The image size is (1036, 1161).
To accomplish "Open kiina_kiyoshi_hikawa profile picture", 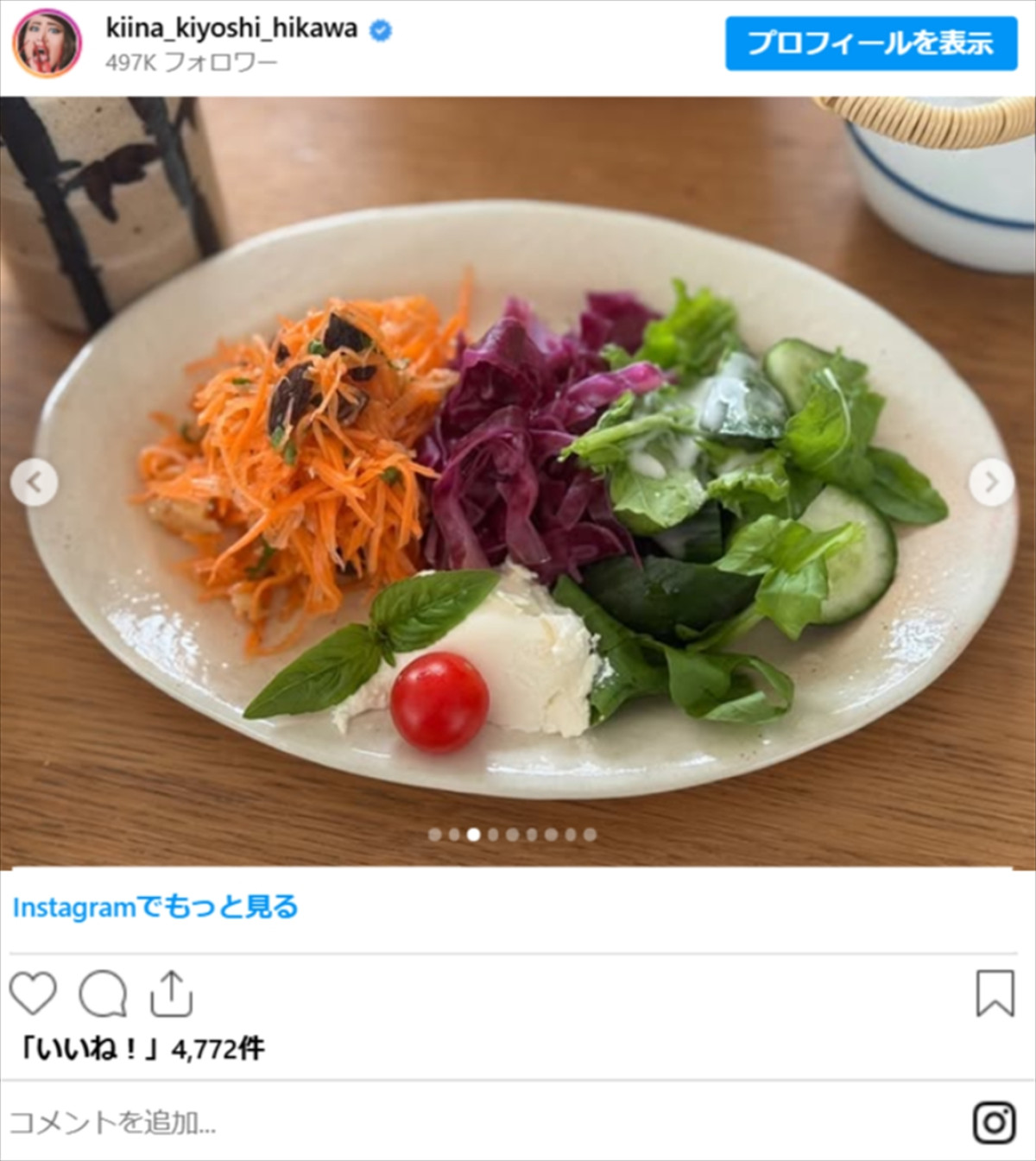I will point(47,43).
